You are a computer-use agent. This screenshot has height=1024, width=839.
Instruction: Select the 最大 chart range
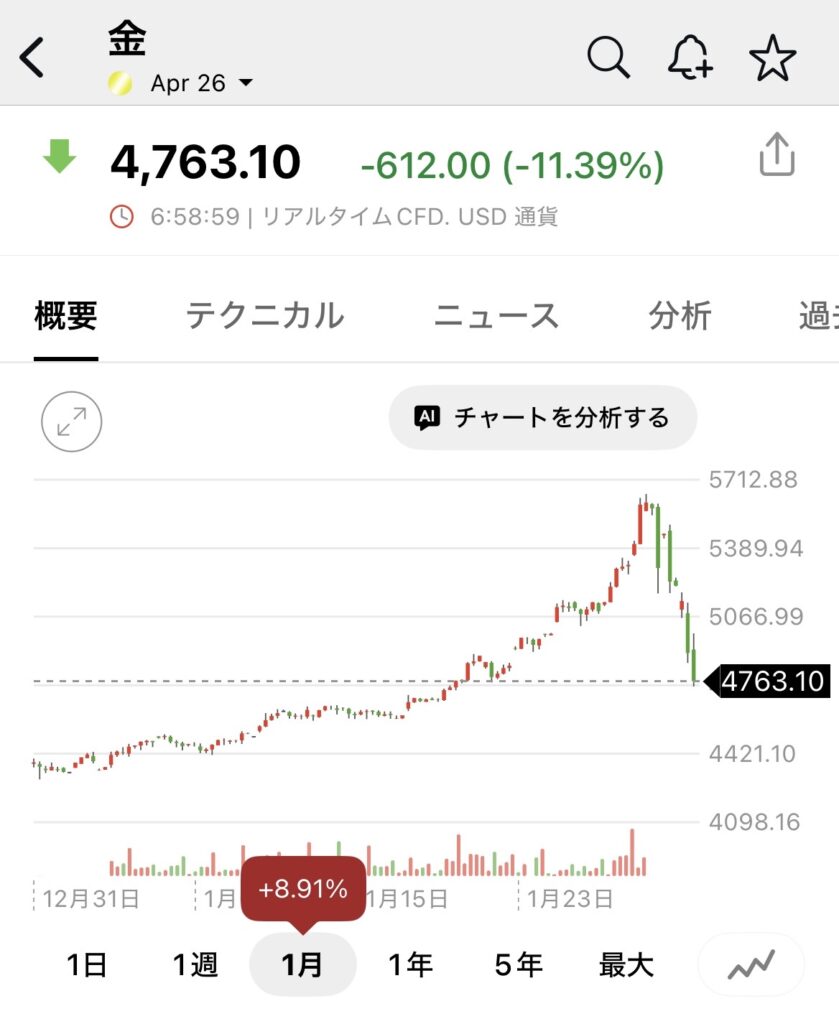pos(626,965)
